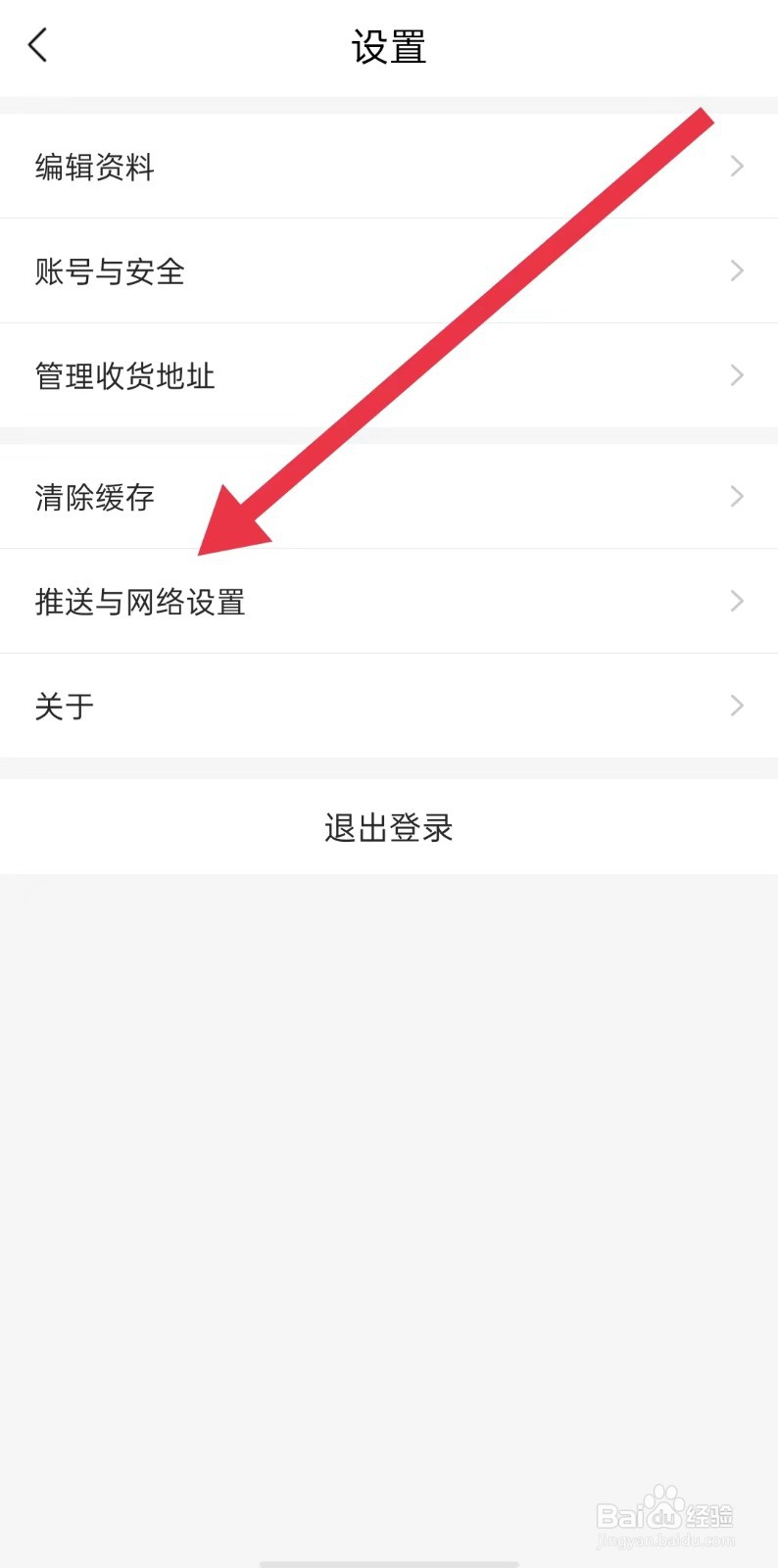Expand the chevron beside 管理收货地址

737,374
